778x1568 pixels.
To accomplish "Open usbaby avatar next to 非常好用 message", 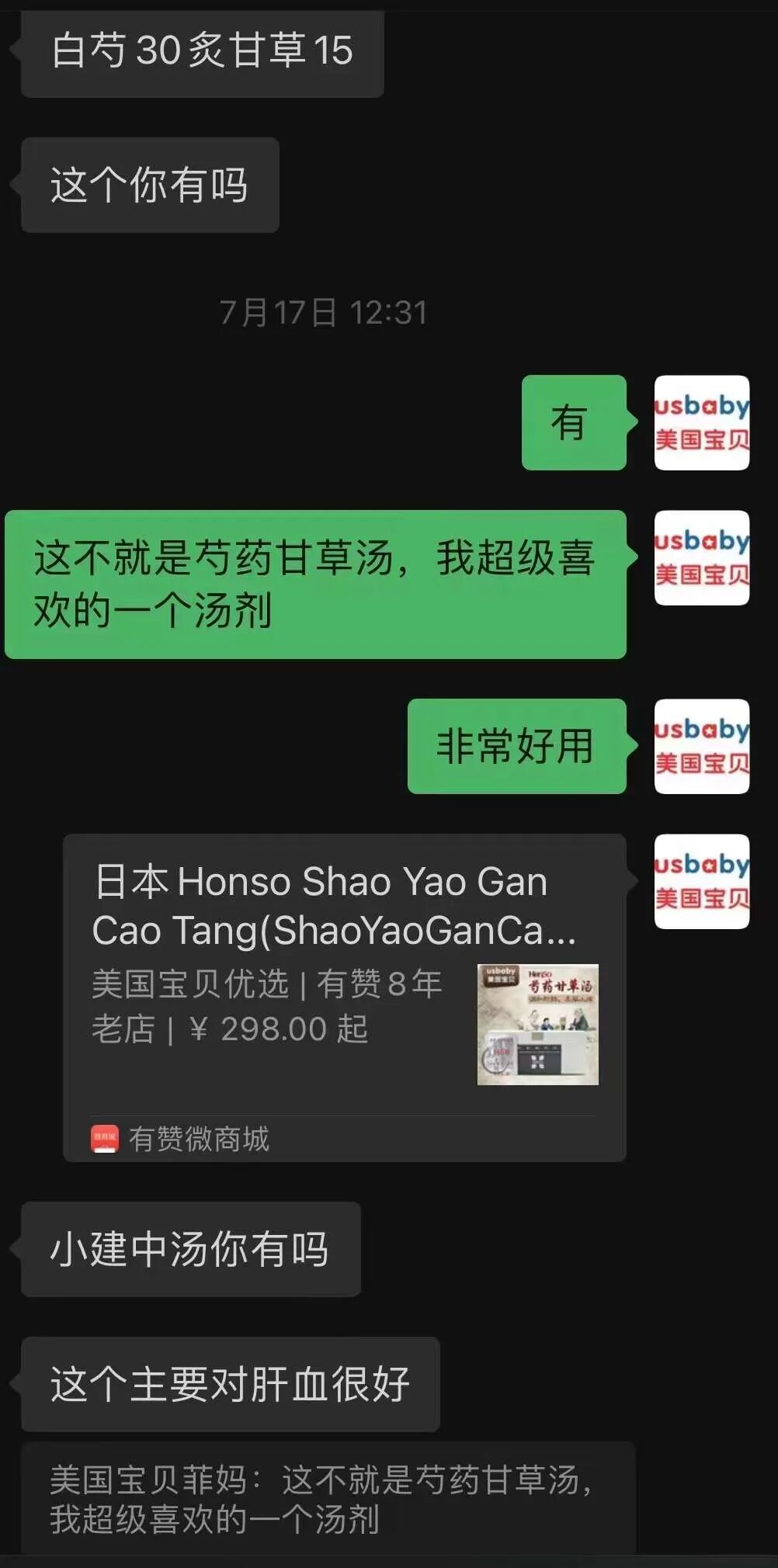I will coord(702,747).
